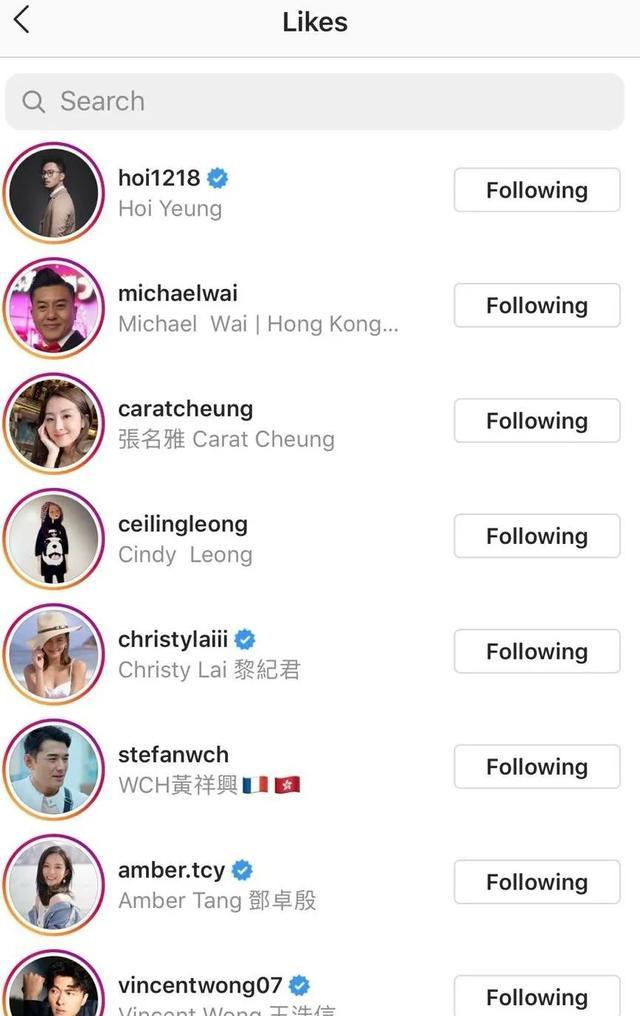640x1016 pixels.
Task: Tap Following button for amber.tcy
Action: coord(537,882)
